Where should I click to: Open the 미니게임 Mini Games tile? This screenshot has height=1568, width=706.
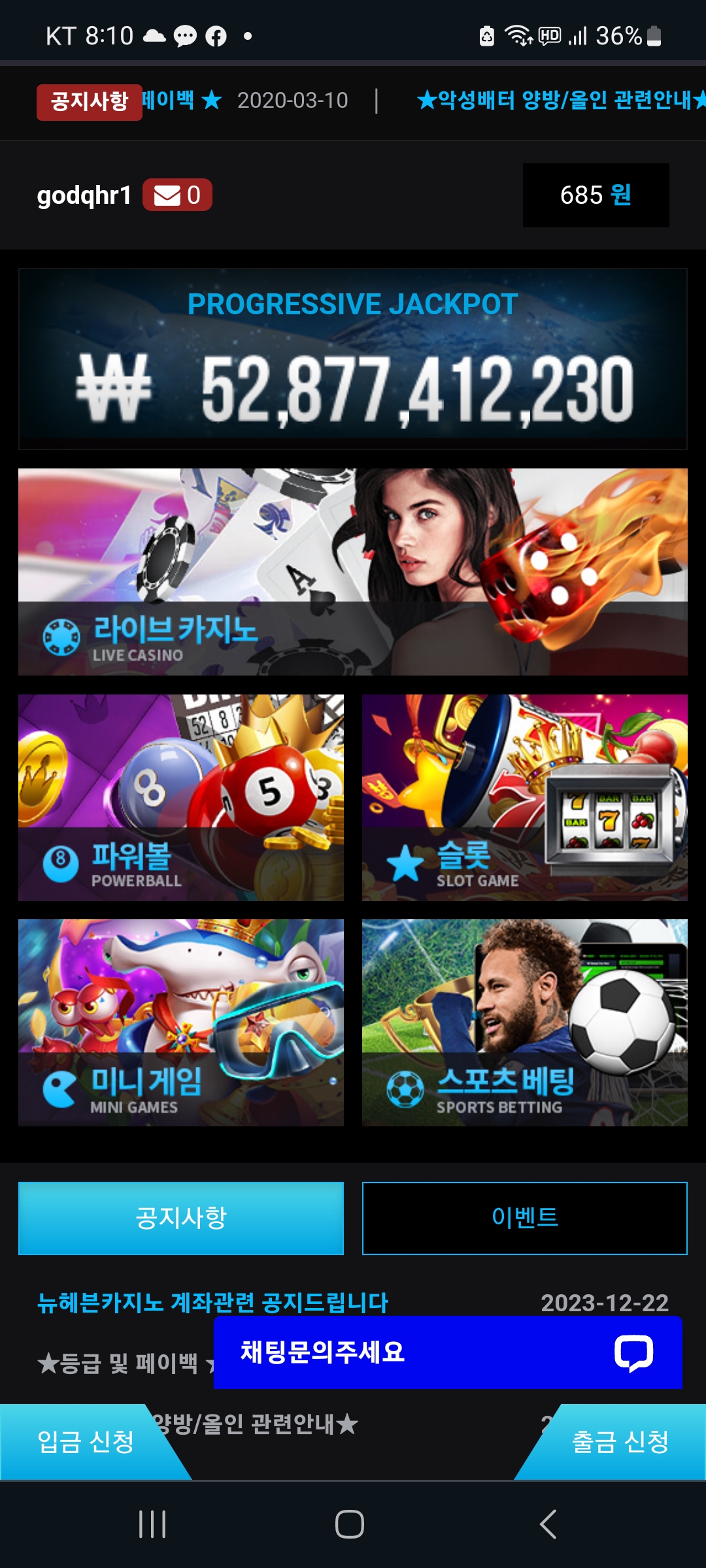tap(181, 1022)
